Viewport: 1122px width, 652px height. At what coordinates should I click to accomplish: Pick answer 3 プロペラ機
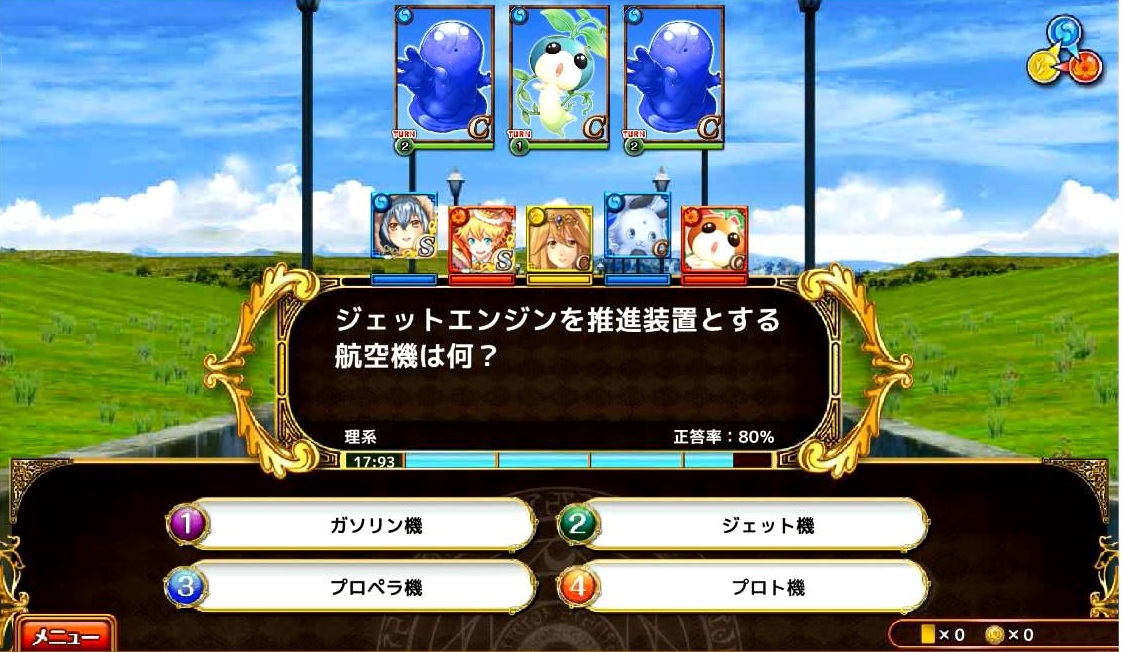pos(353,587)
